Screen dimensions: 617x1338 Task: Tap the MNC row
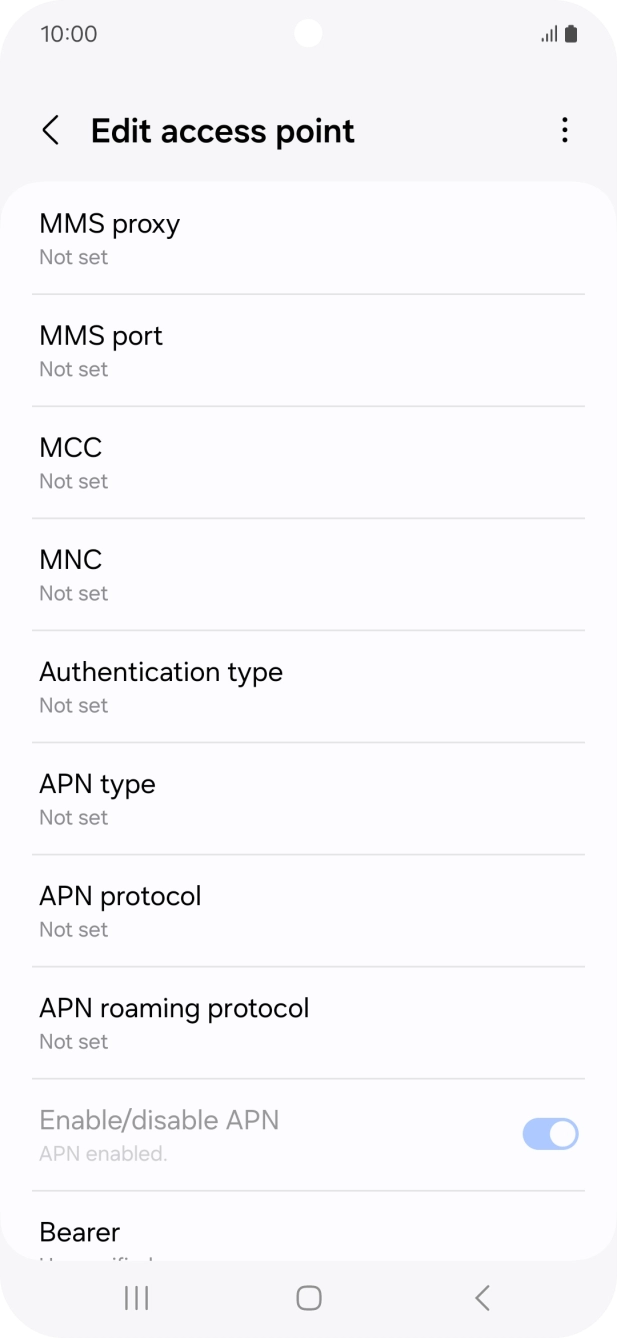(308, 574)
